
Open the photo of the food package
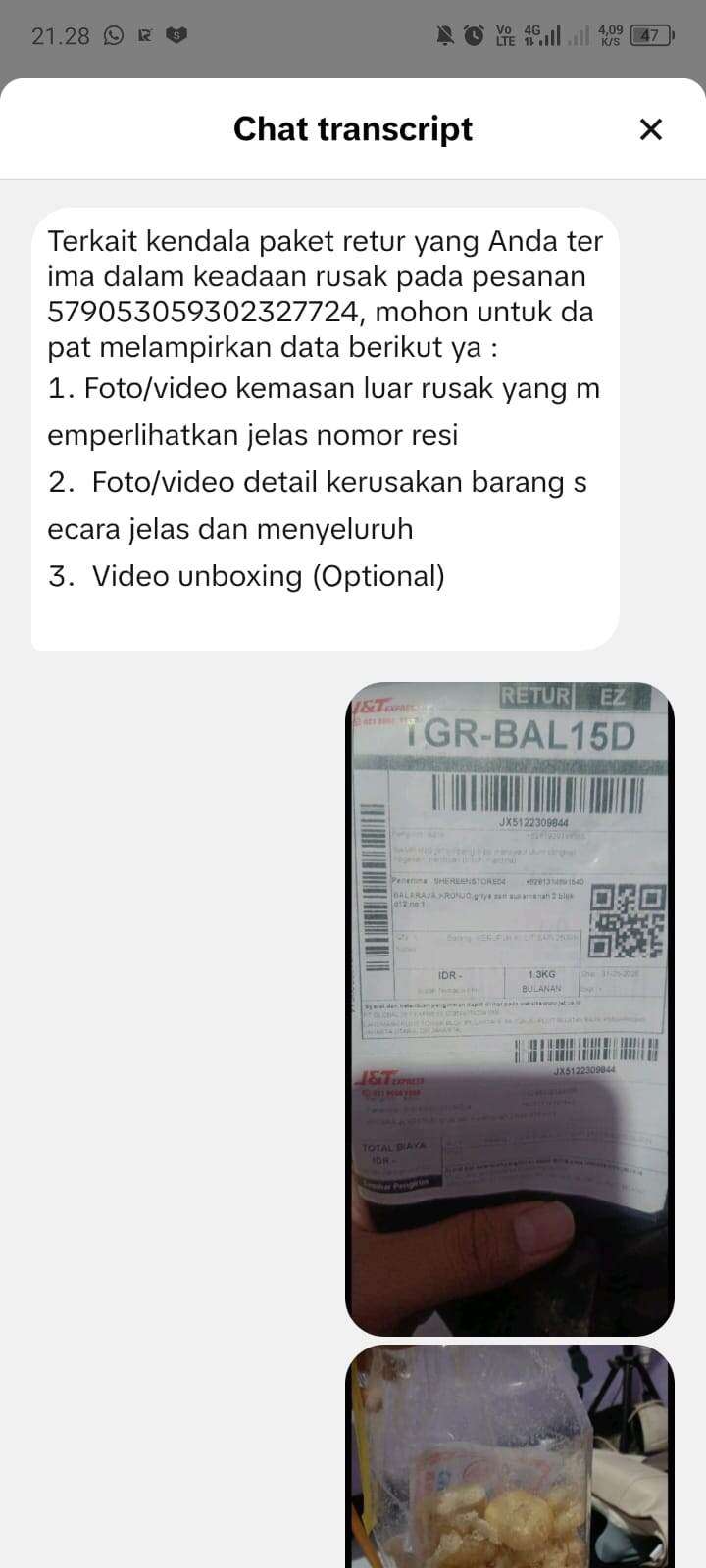[510, 1456]
